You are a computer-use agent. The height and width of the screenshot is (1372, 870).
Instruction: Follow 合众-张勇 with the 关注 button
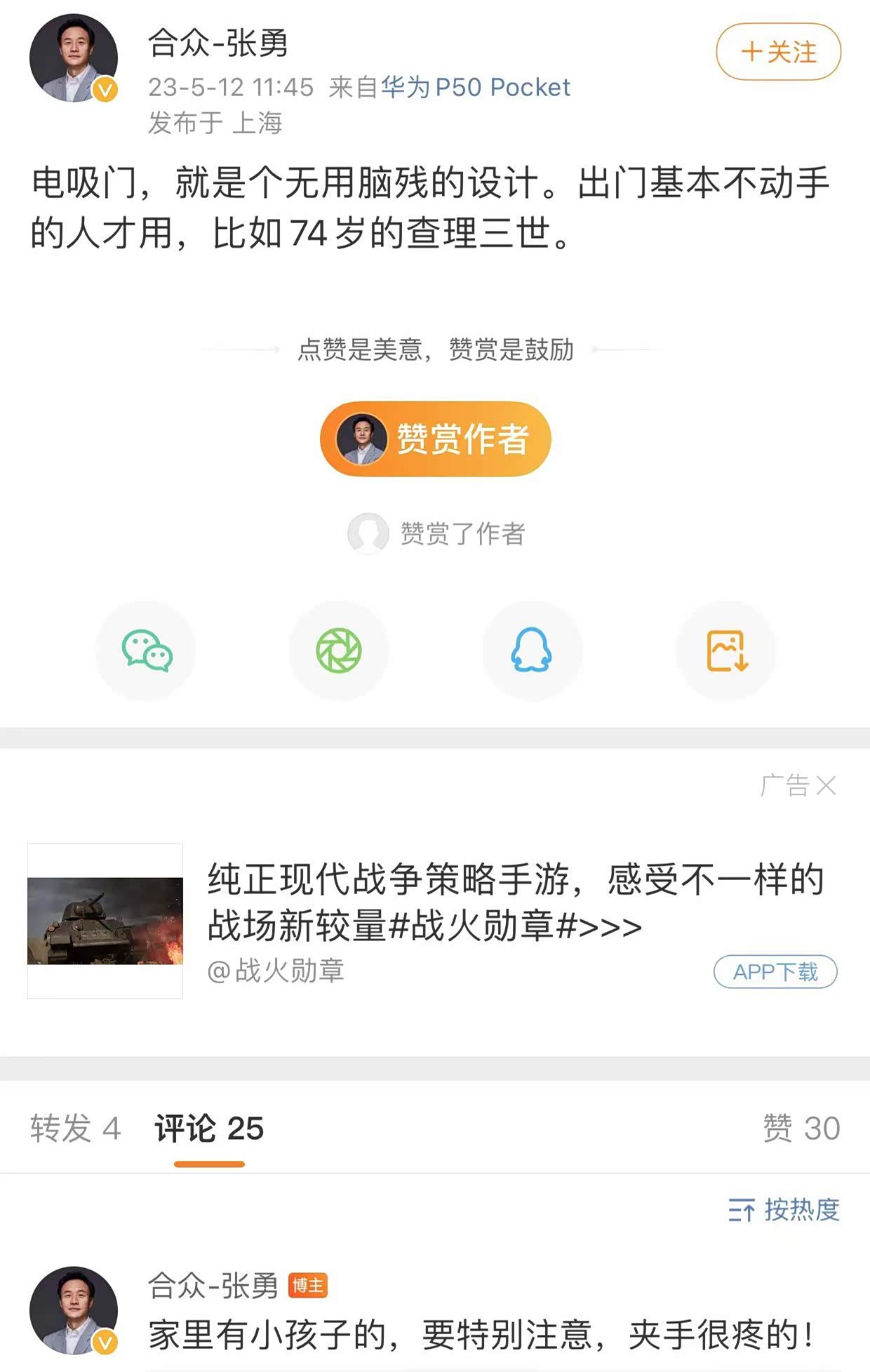pos(778,52)
